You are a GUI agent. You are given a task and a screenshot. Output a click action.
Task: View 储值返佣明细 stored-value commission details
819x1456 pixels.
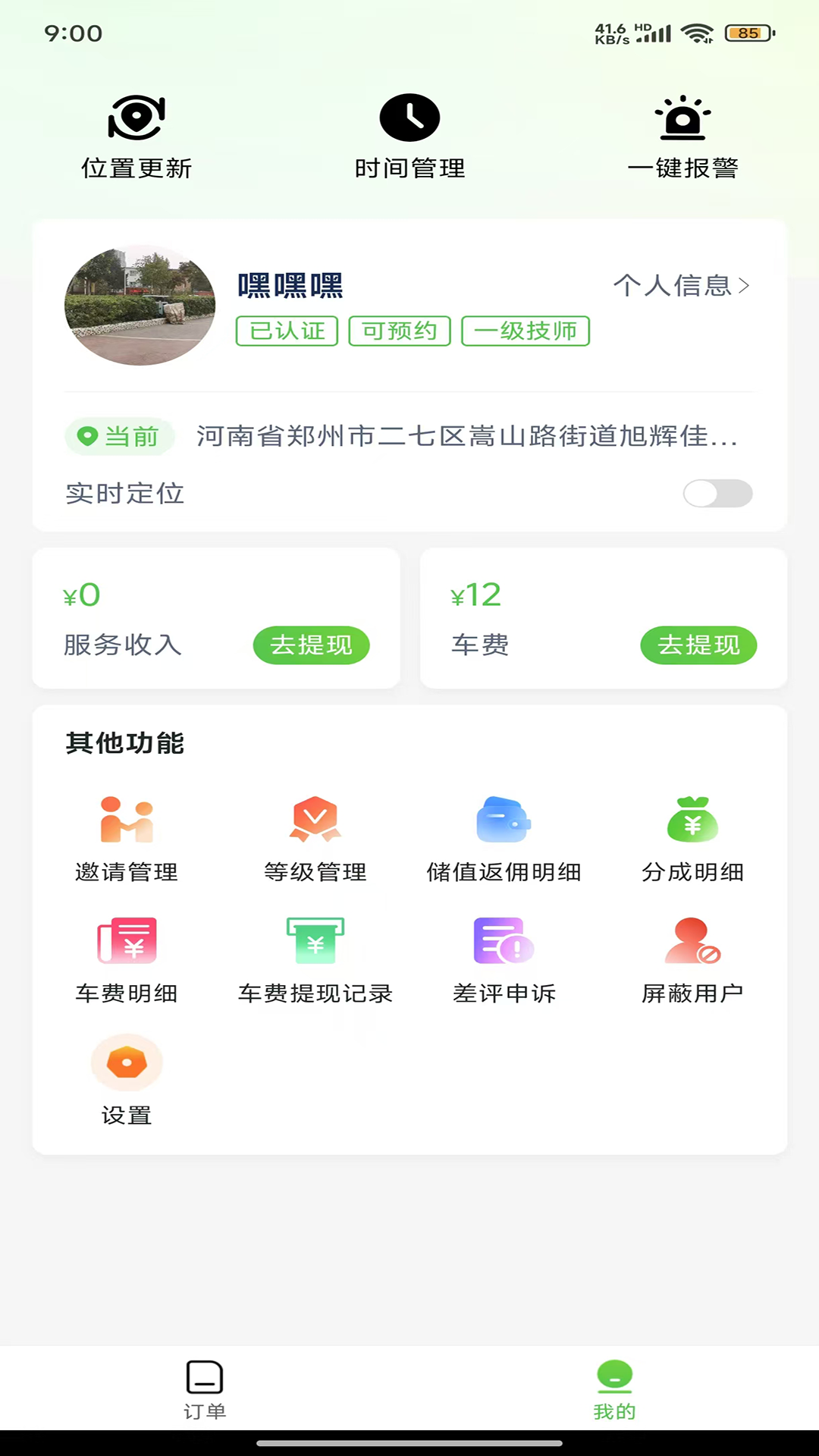503,838
